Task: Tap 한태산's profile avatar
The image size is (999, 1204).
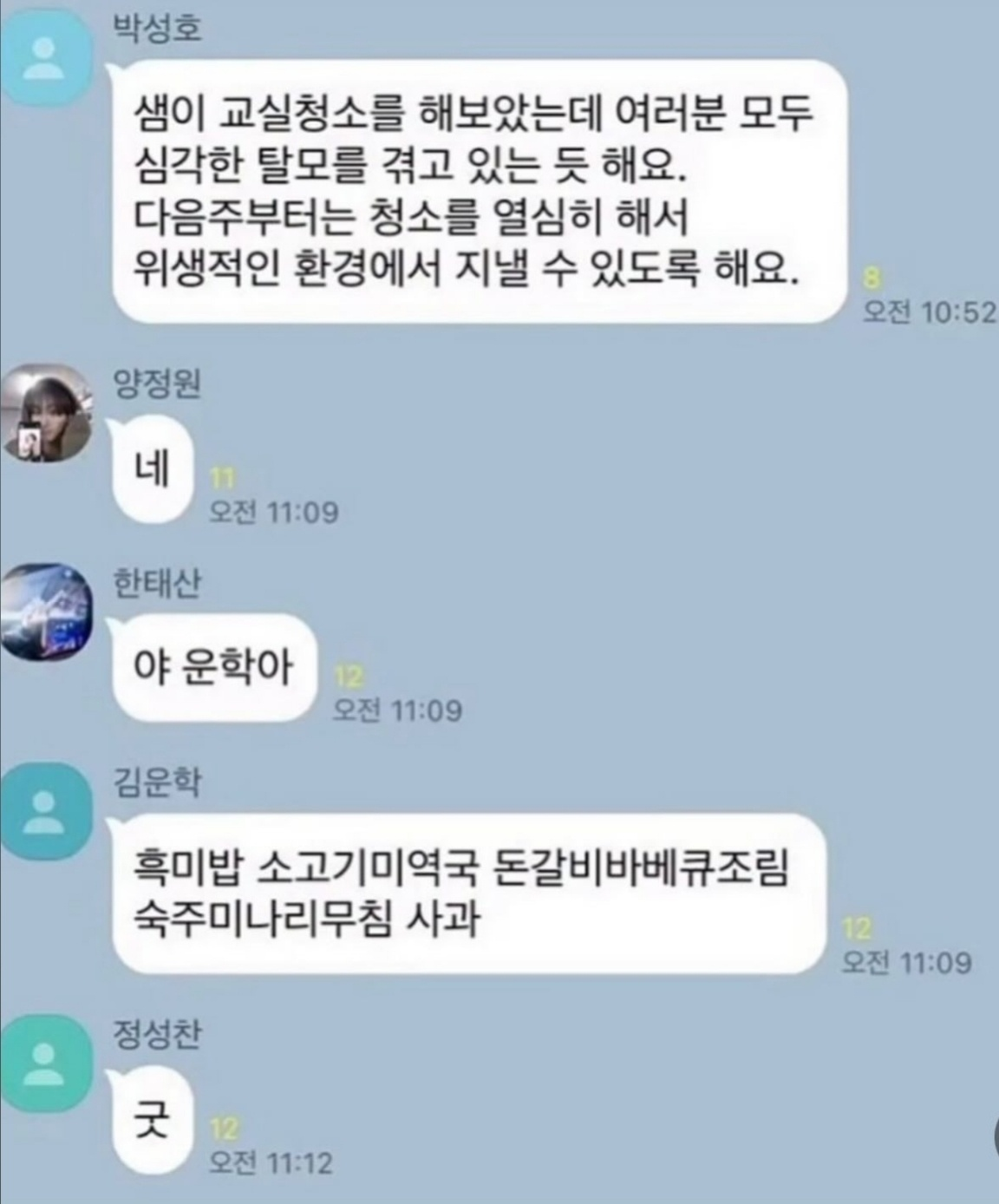Action: [45, 613]
